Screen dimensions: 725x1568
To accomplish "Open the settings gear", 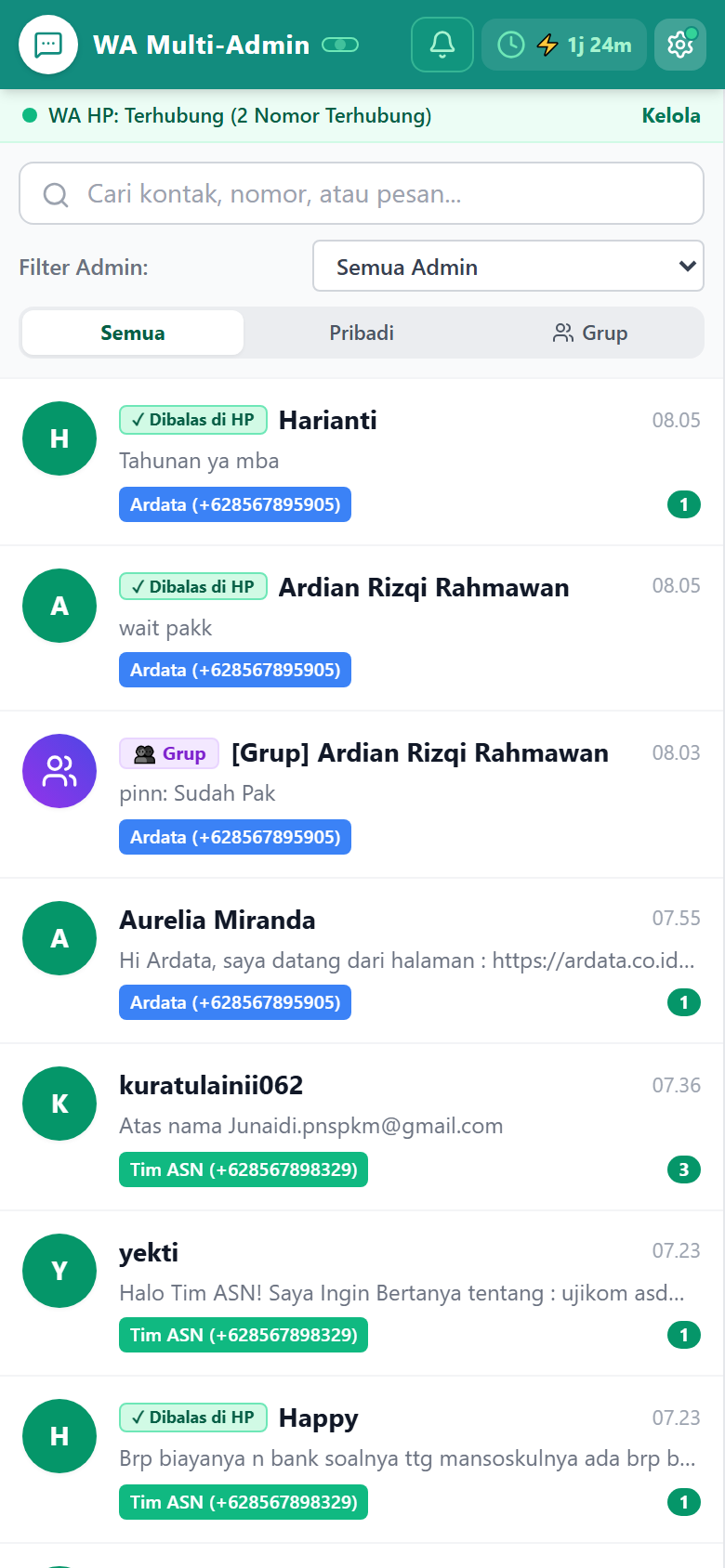I will (680, 45).
